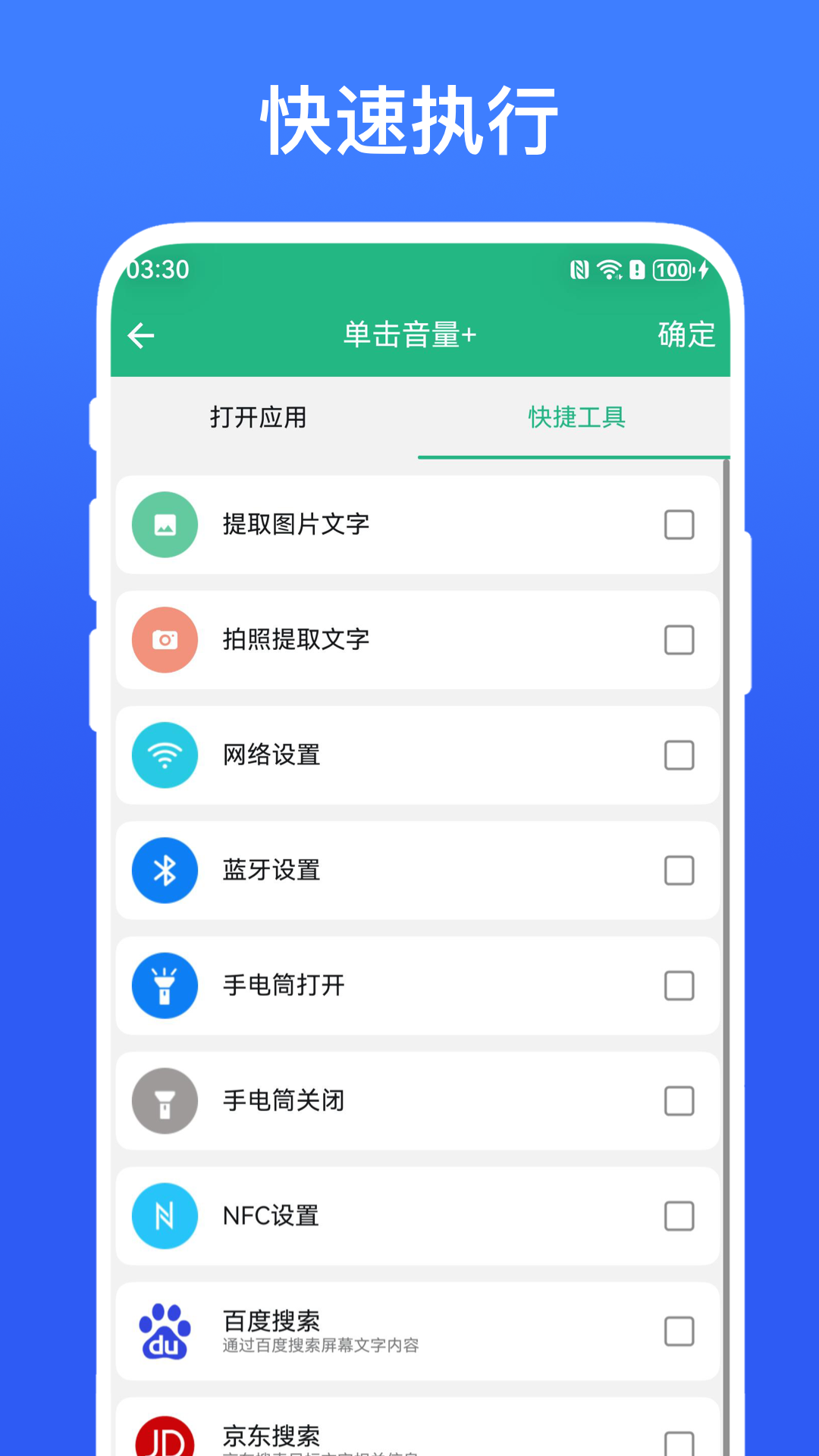Click the gray 手电筒关闭 flashlight icon
The height and width of the screenshot is (1456, 819).
tap(165, 1101)
